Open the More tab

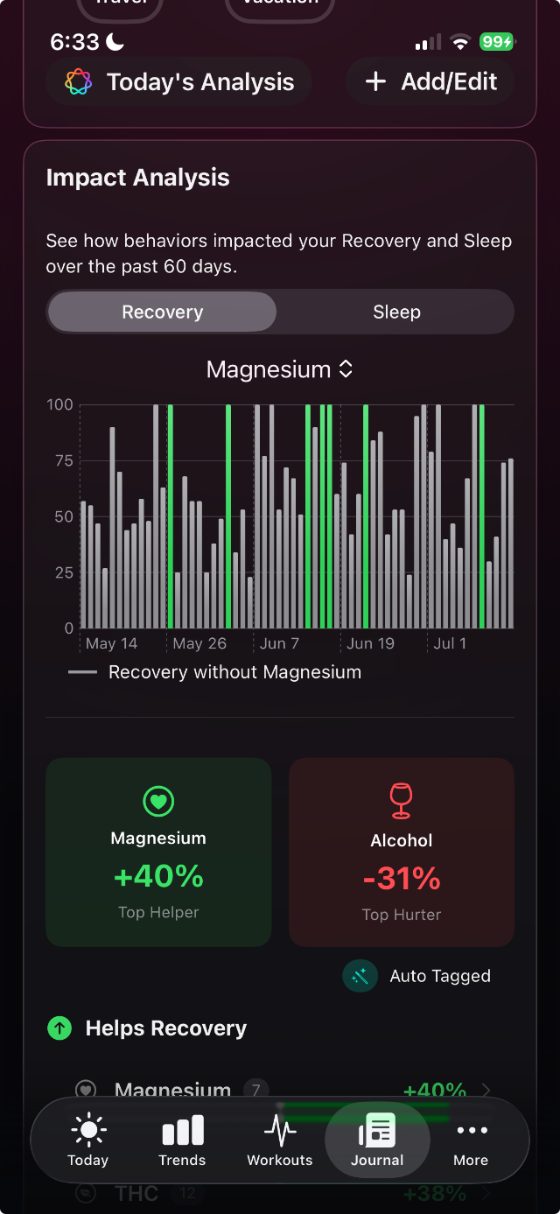pos(471,1142)
